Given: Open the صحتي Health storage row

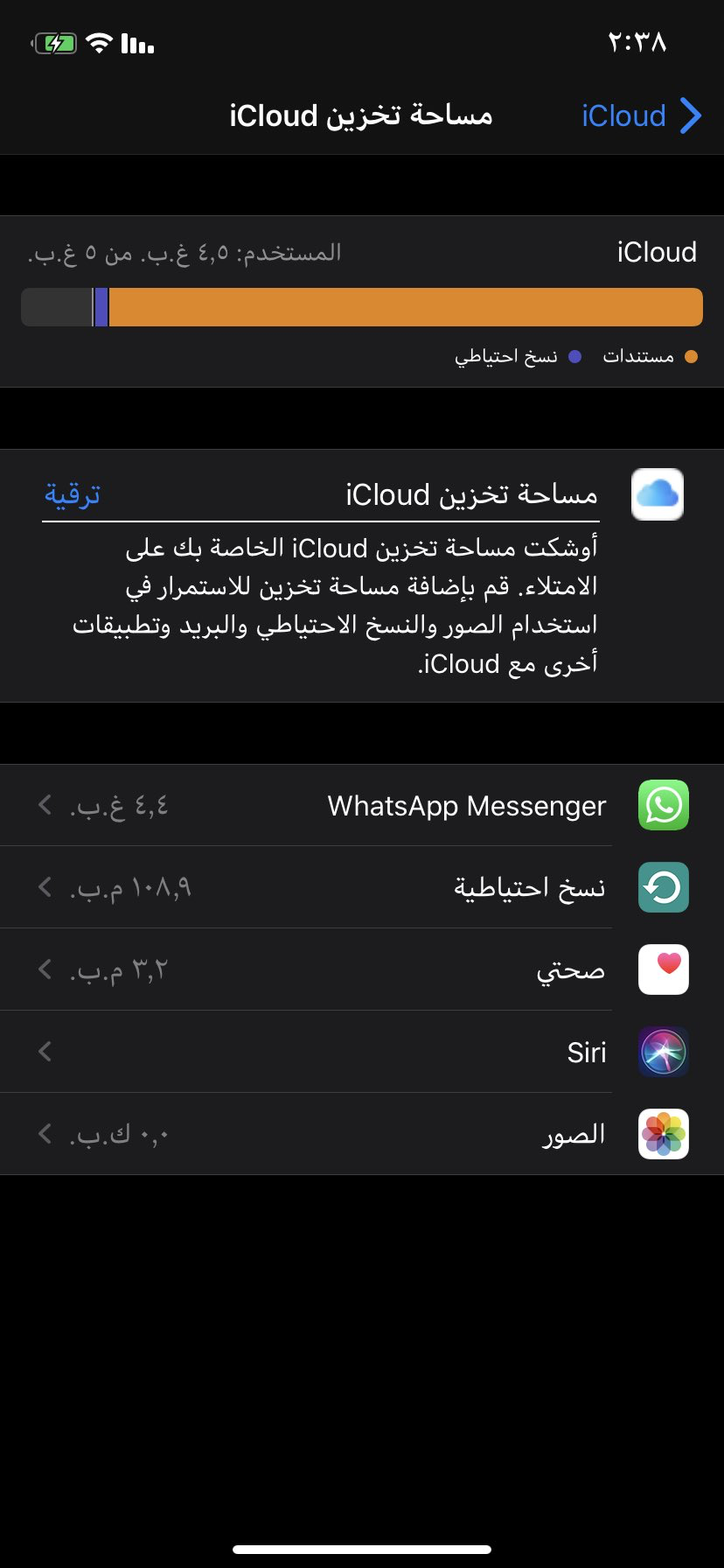Looking at the screenshot, I should [362, 969].
